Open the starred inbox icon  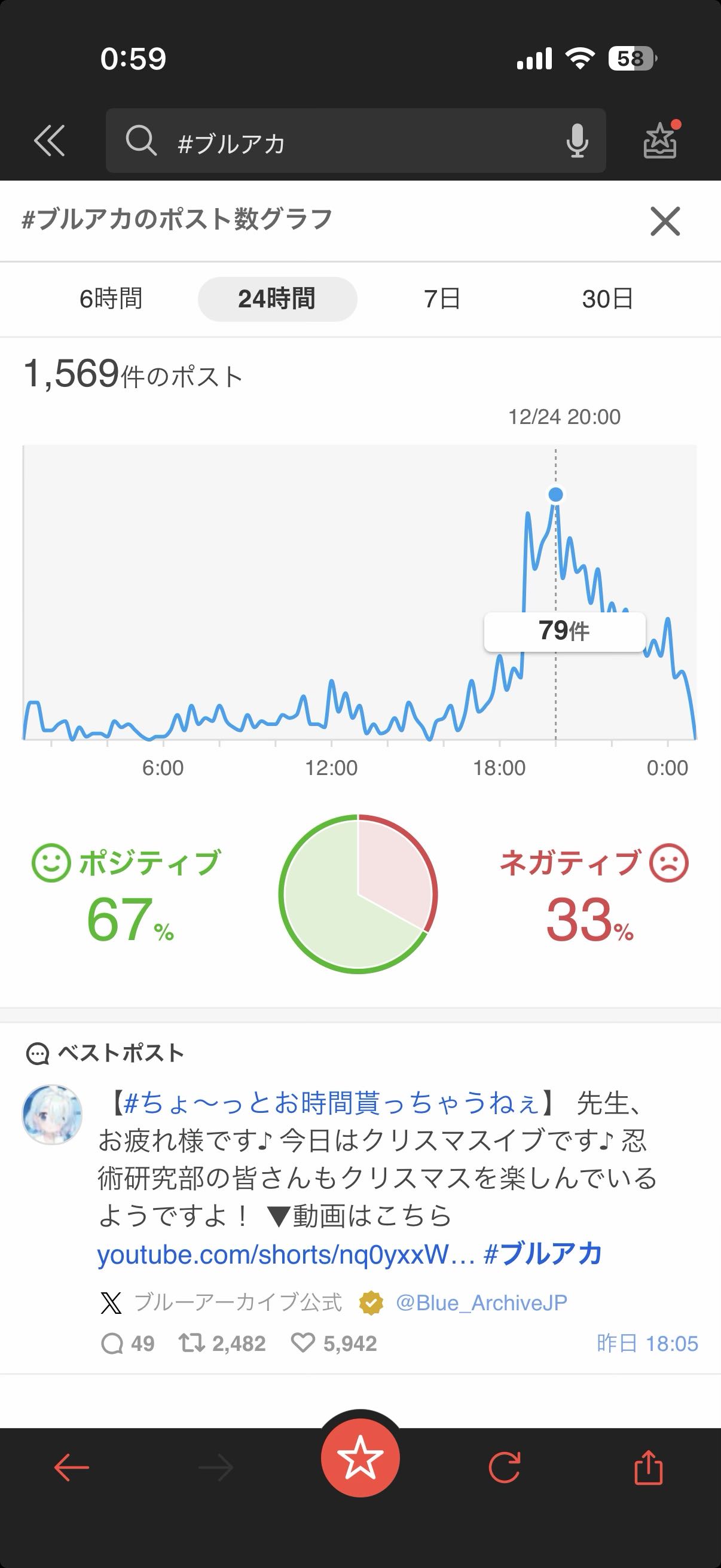point(660,140)
